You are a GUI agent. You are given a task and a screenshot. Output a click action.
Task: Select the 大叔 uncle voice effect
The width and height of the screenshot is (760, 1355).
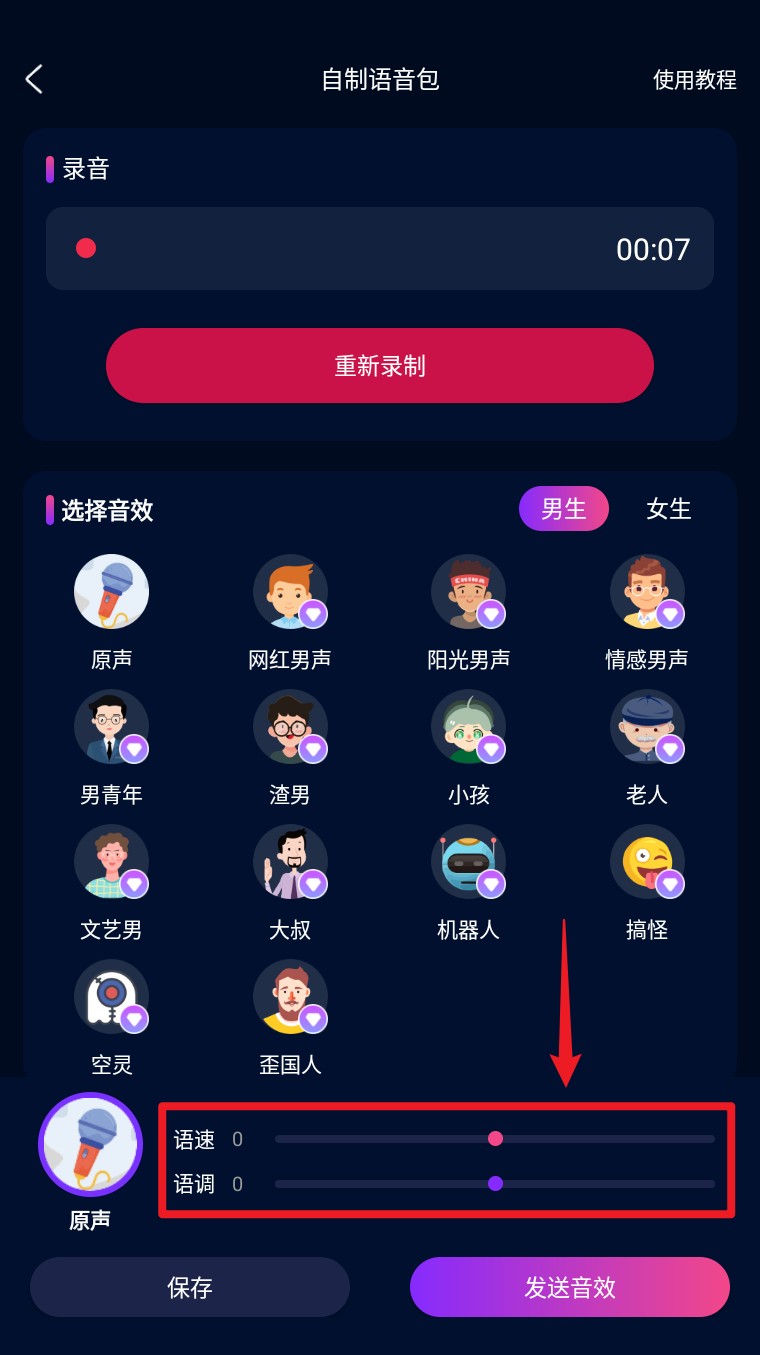coord(290,862)
